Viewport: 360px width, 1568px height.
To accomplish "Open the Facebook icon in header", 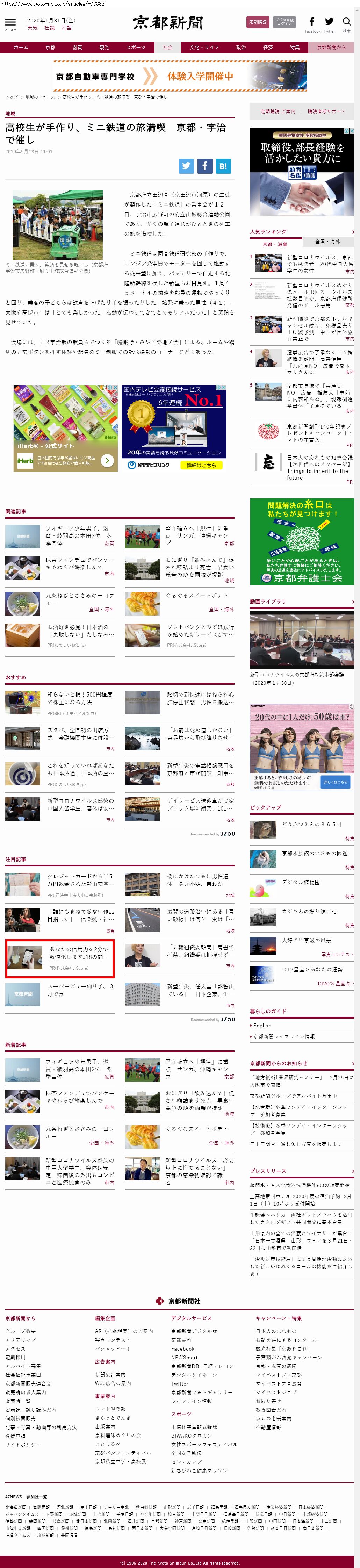I will [x=312, y=22].
